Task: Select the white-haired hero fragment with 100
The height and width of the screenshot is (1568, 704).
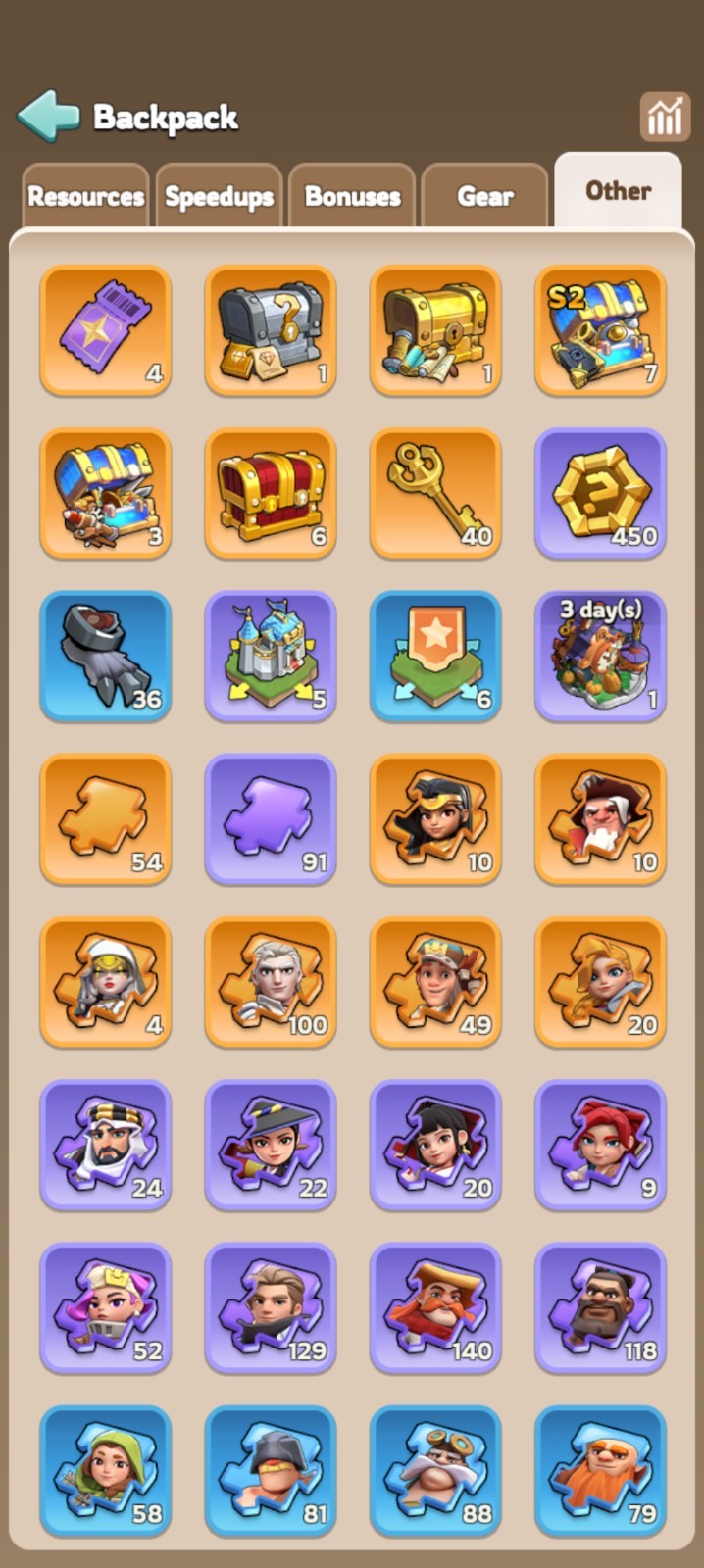Action: click(271, 982)
